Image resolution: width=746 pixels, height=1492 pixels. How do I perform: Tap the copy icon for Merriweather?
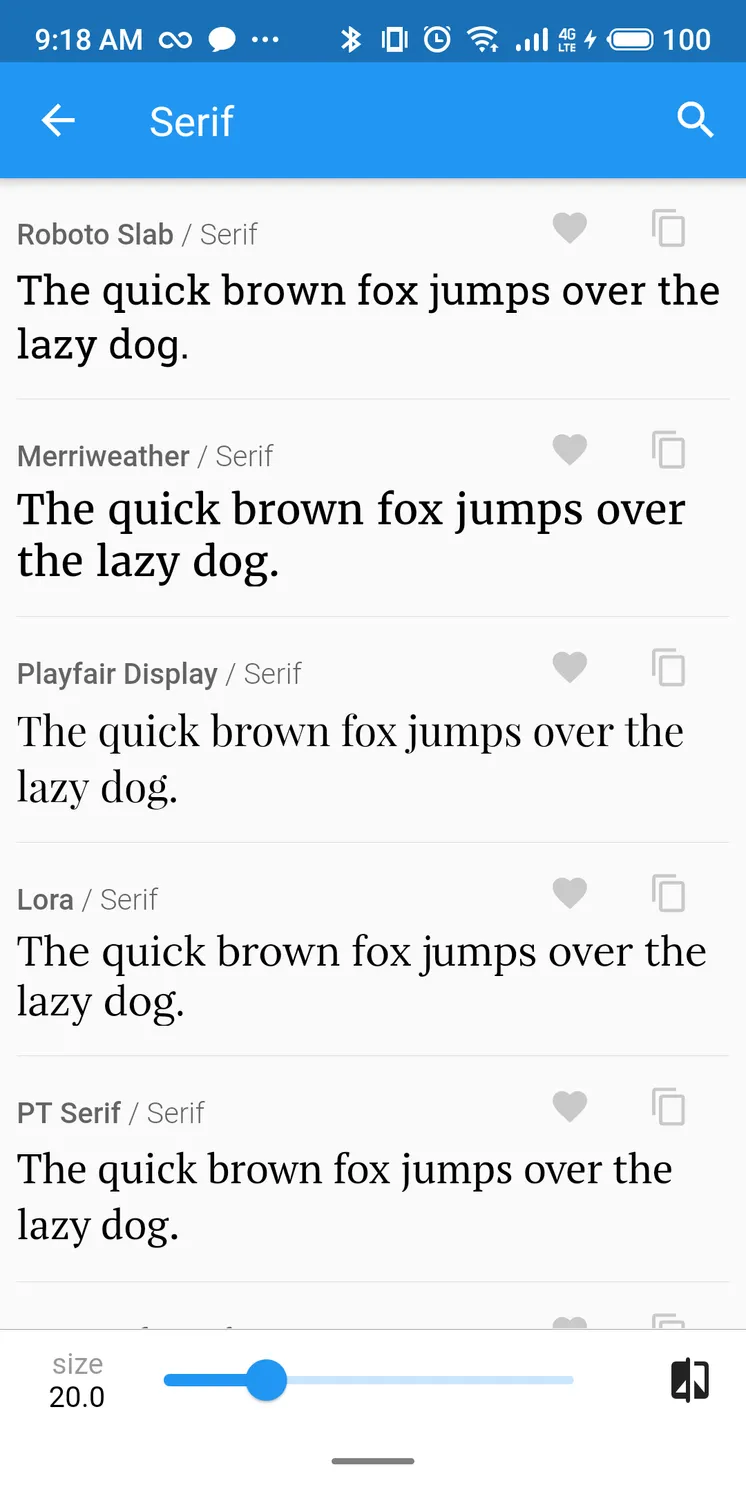668,450
